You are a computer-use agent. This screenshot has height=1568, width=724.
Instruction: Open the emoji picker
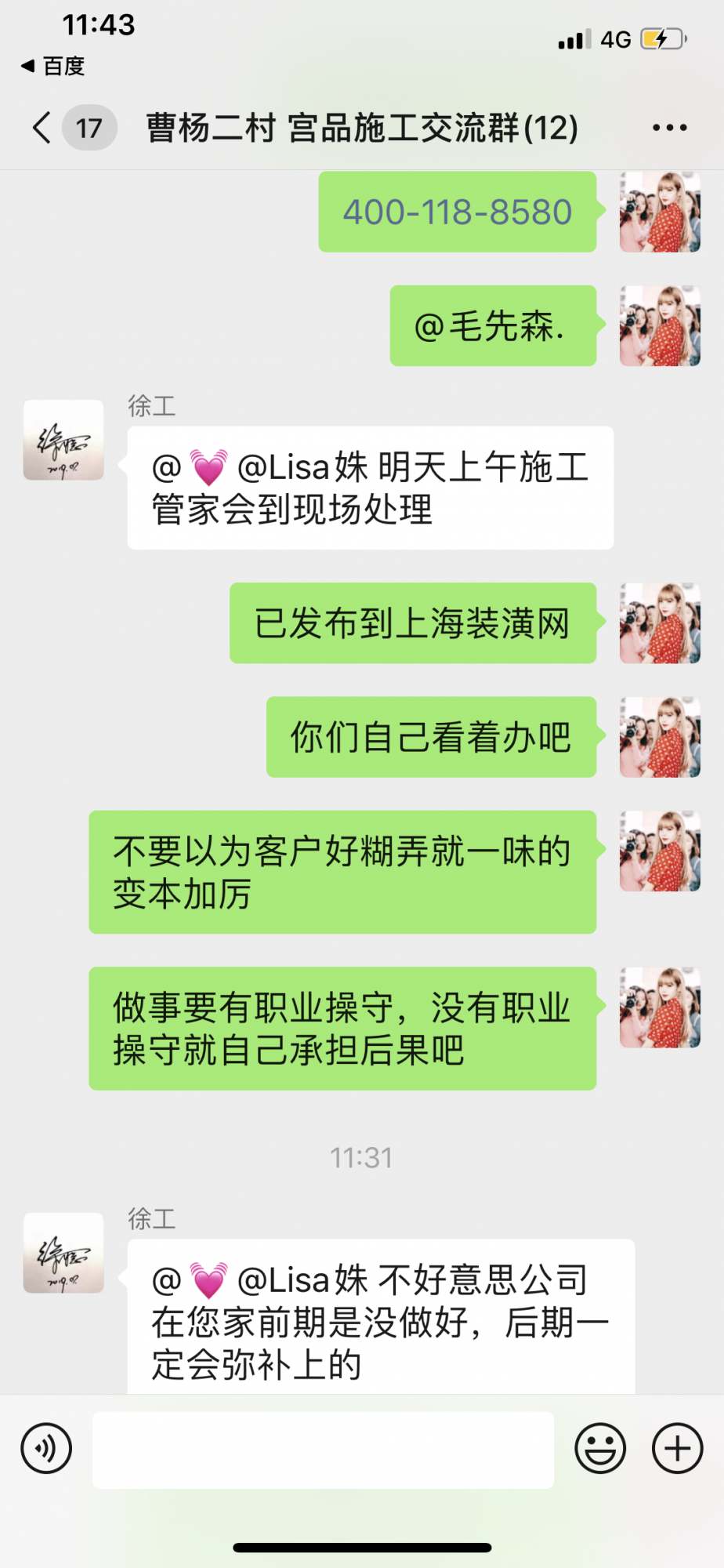pyautogui.click(x=600, y=1448)
